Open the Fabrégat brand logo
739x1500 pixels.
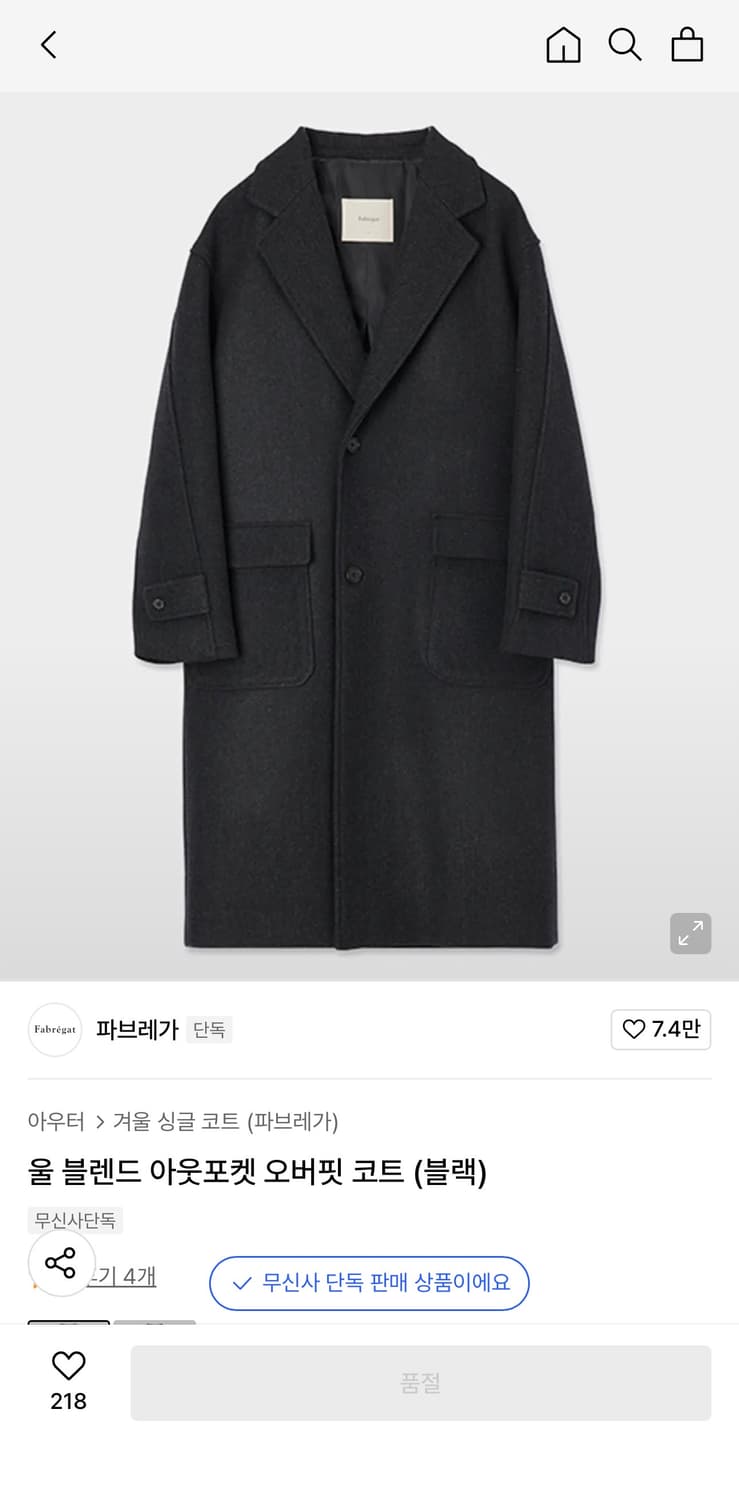55,1029
